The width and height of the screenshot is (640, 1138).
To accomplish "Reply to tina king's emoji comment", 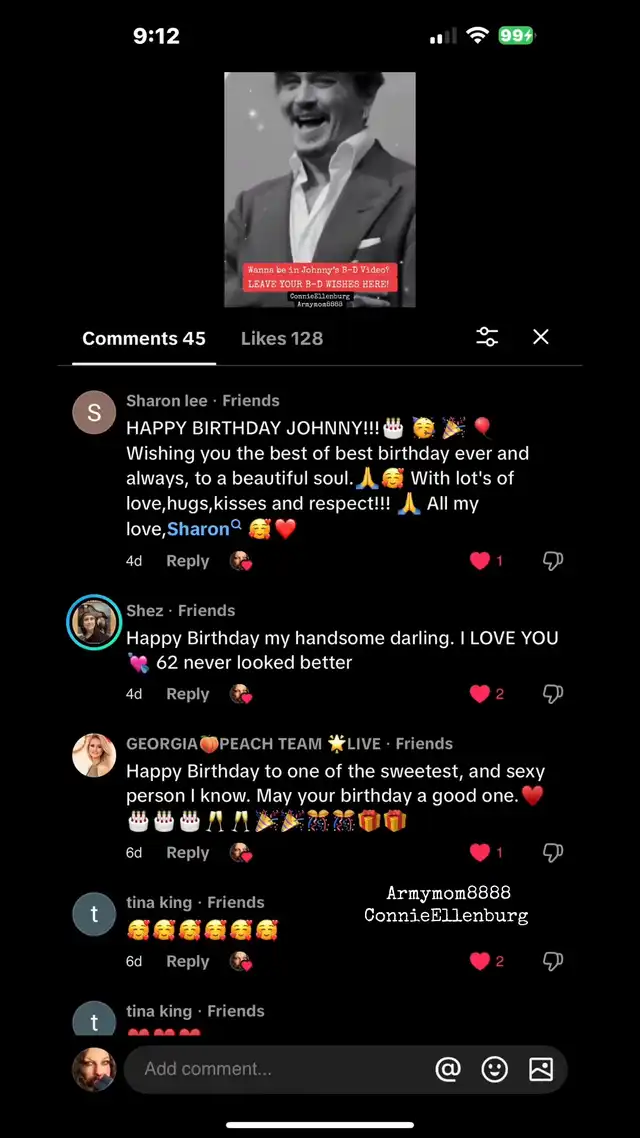I will pos(187,961).
